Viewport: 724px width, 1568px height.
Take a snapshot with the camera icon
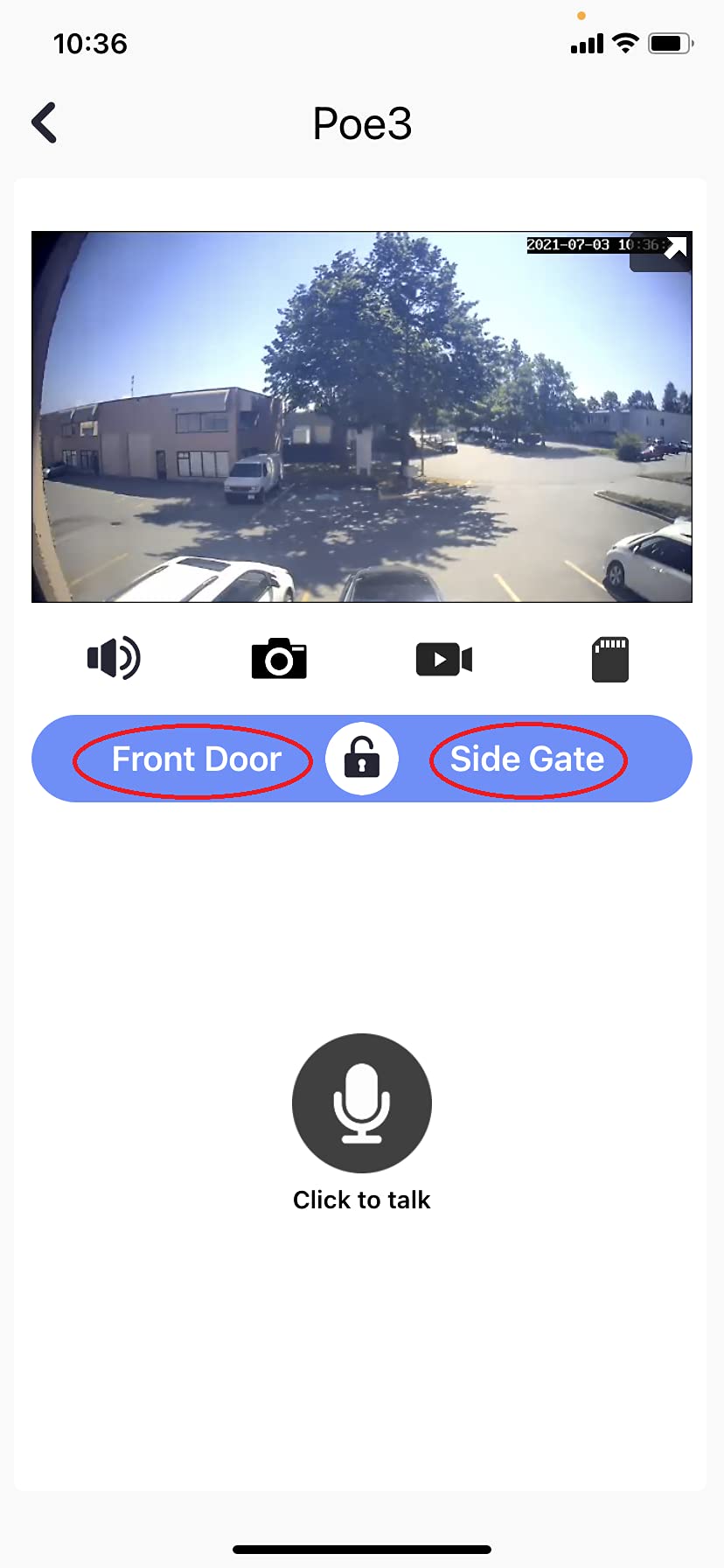(279, 659)
